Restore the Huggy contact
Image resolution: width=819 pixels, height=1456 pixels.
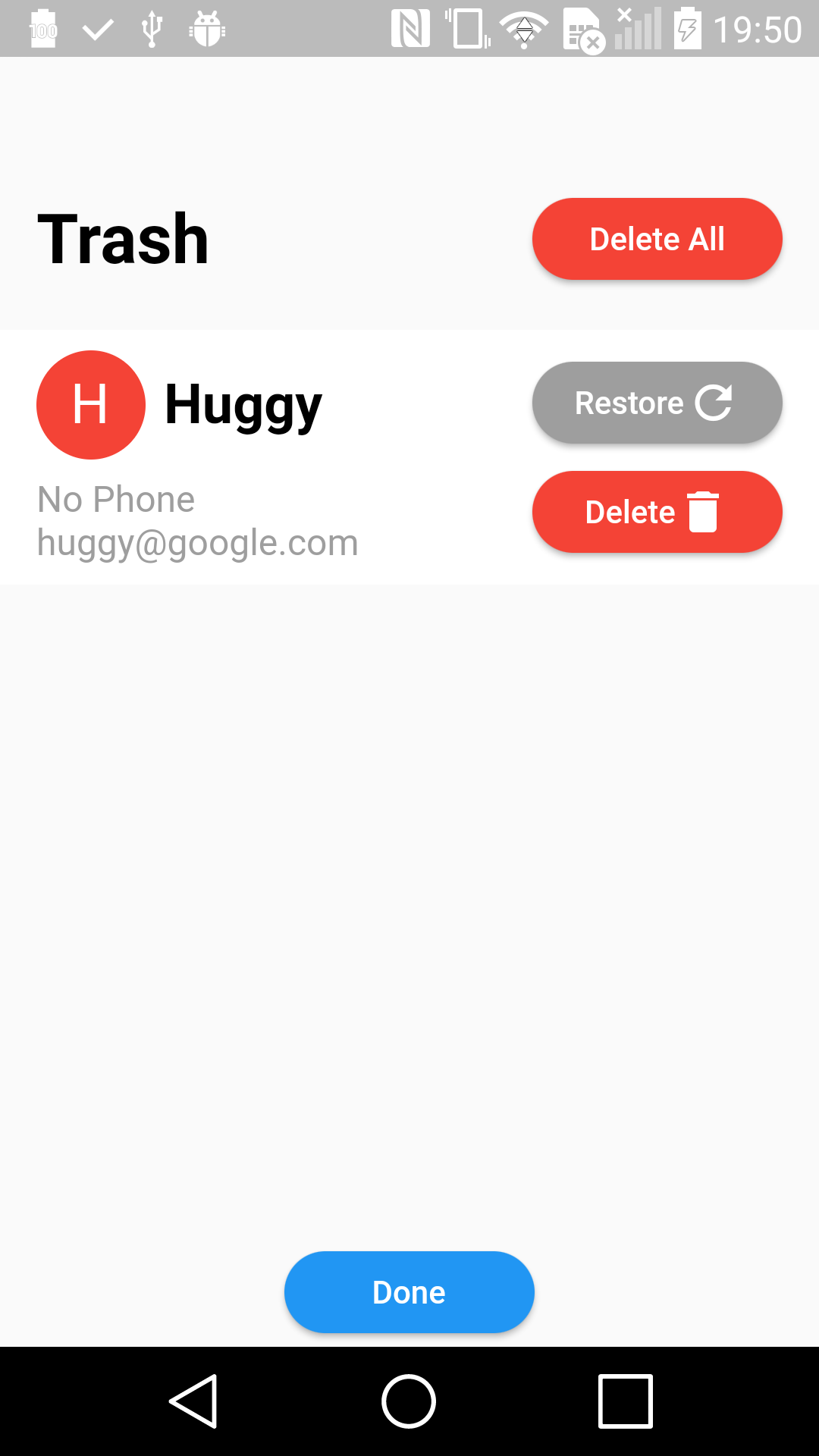point(657,403)
